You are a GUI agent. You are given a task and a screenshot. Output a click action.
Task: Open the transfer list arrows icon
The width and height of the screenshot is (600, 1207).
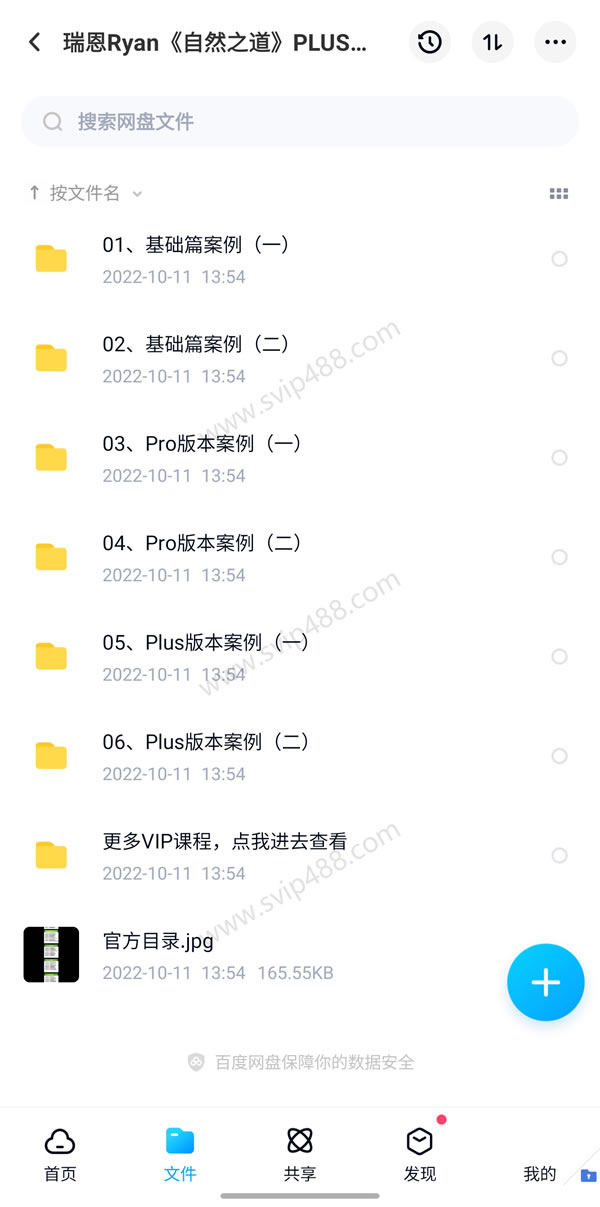[x=492, y=42]
